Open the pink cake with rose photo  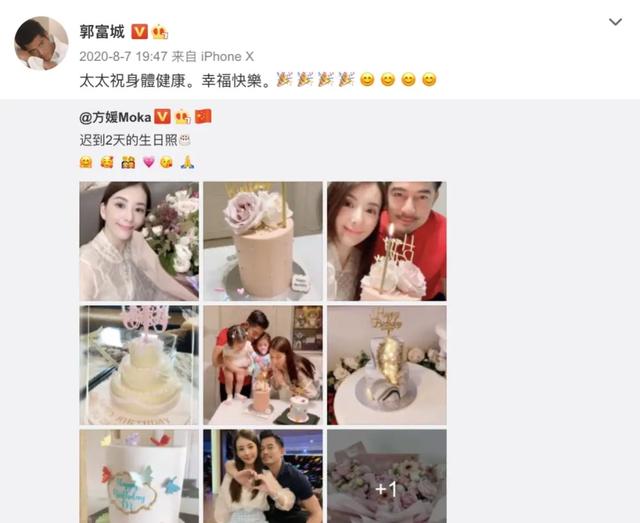coord(263,241)
